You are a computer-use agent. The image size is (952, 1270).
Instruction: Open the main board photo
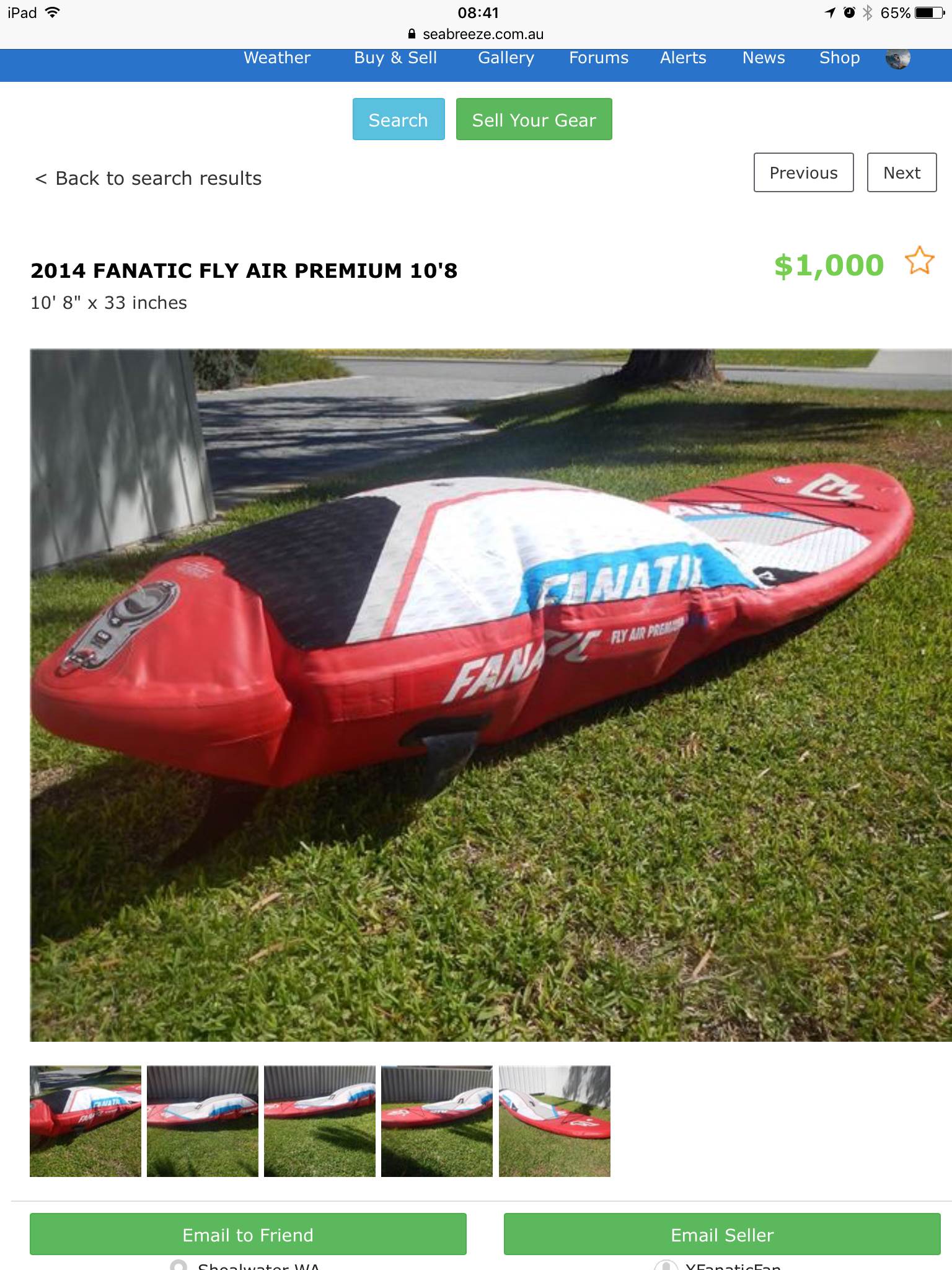[x=490, y=695]
